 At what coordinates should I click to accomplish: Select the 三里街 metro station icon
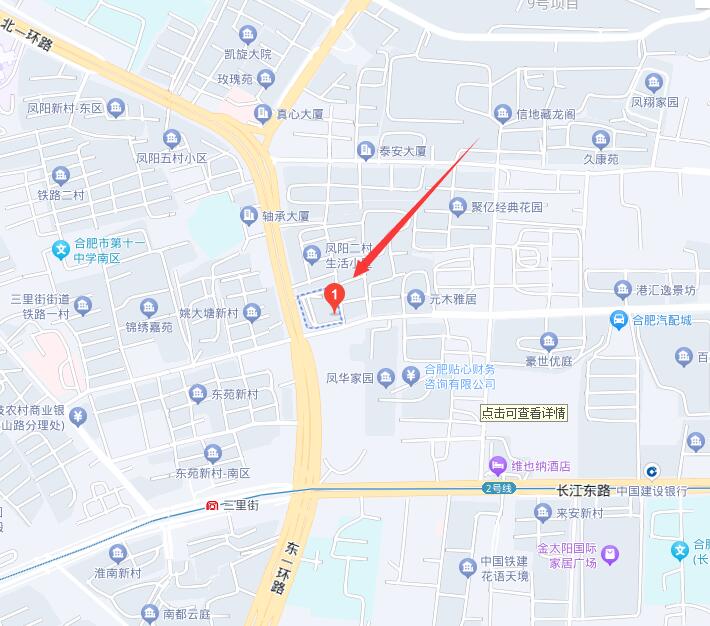coord(212,506)
